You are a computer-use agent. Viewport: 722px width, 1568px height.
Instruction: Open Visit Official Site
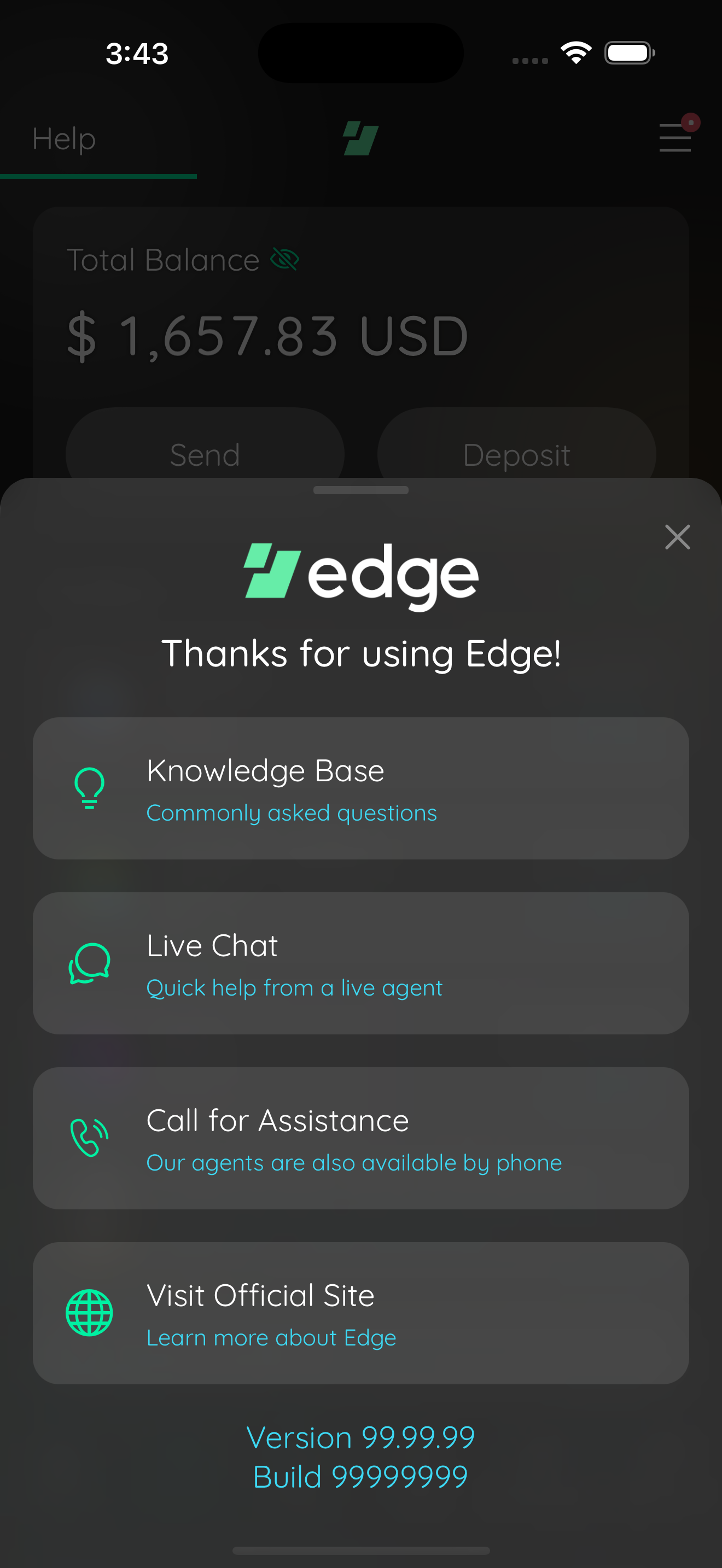tap(361, 1313)
